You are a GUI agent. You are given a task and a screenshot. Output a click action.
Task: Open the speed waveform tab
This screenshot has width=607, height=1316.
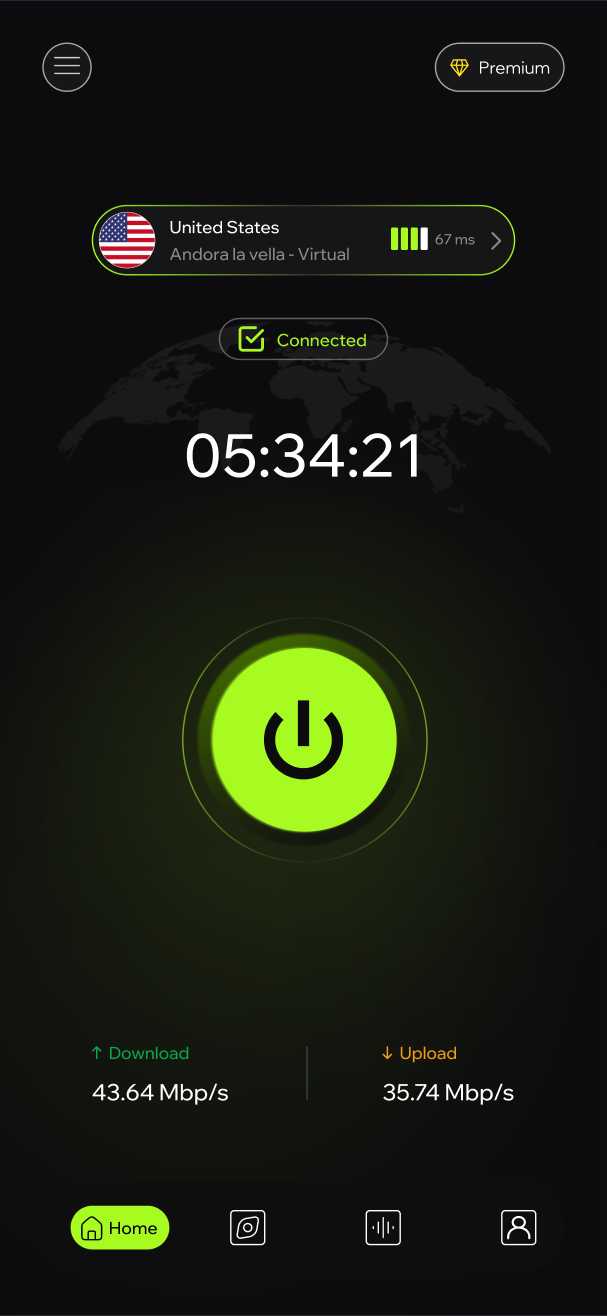(383, 1227)
